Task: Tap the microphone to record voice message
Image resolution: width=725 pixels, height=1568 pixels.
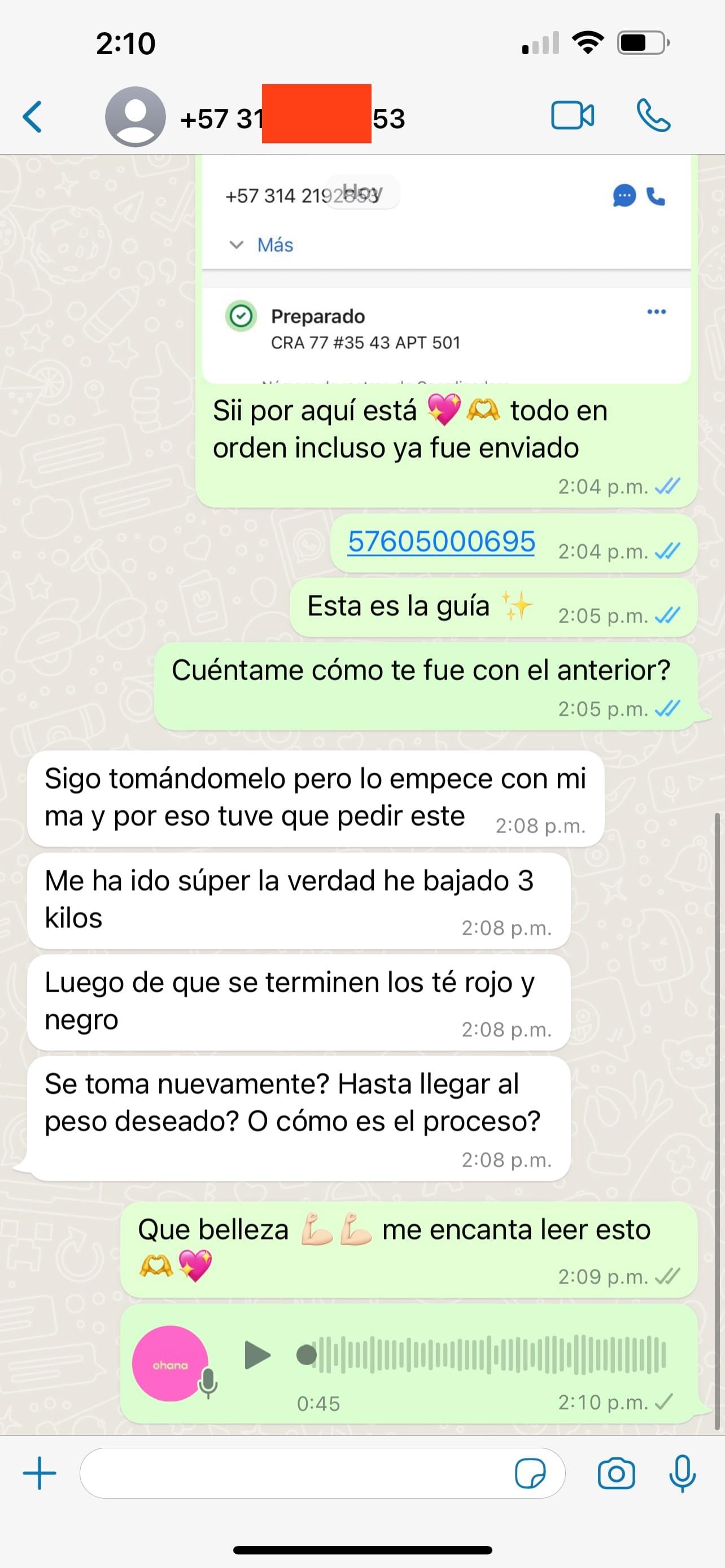Action: click(x=683, y=1473)
